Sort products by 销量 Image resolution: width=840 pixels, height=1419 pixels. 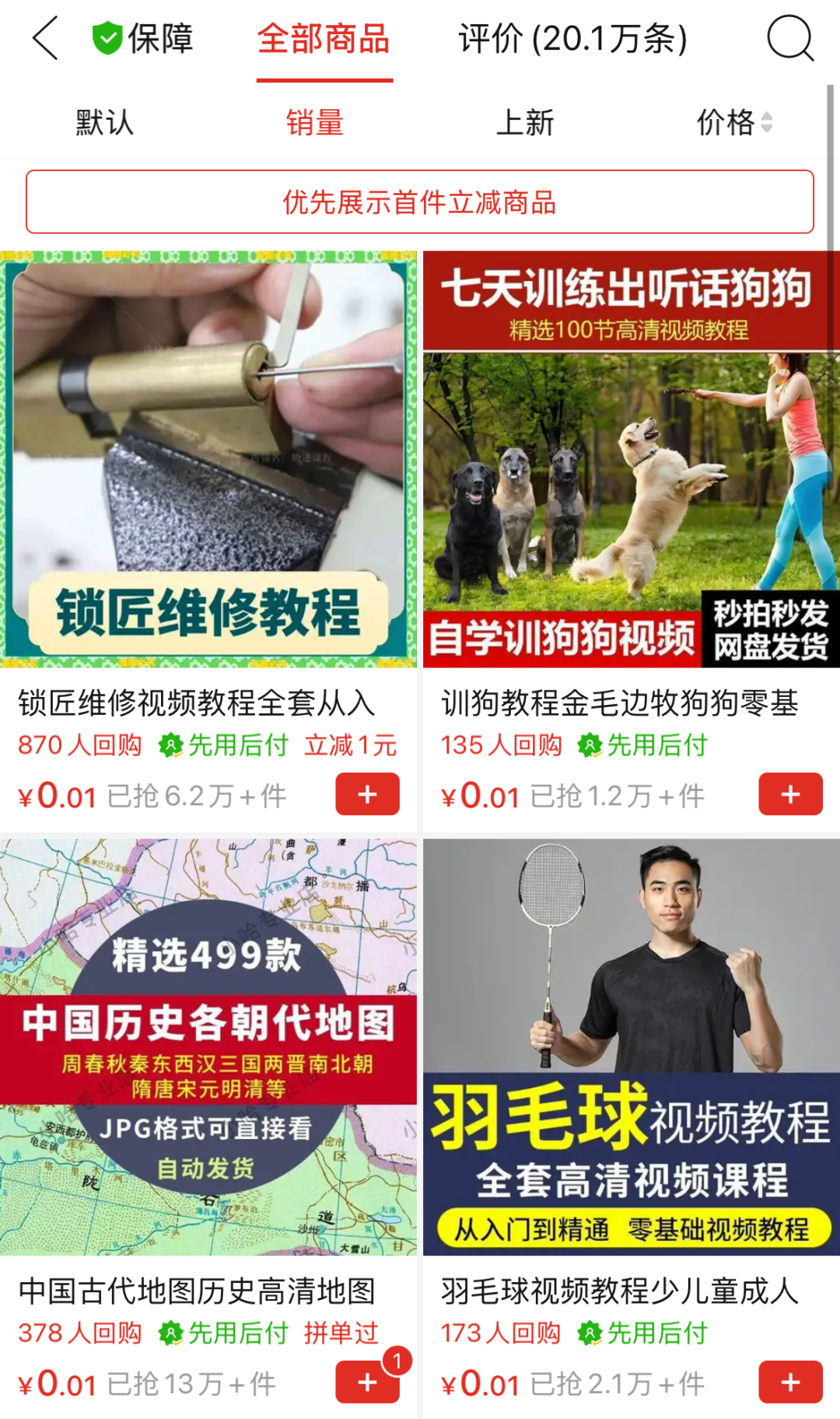pyautogui.click(x=314, y=122)
